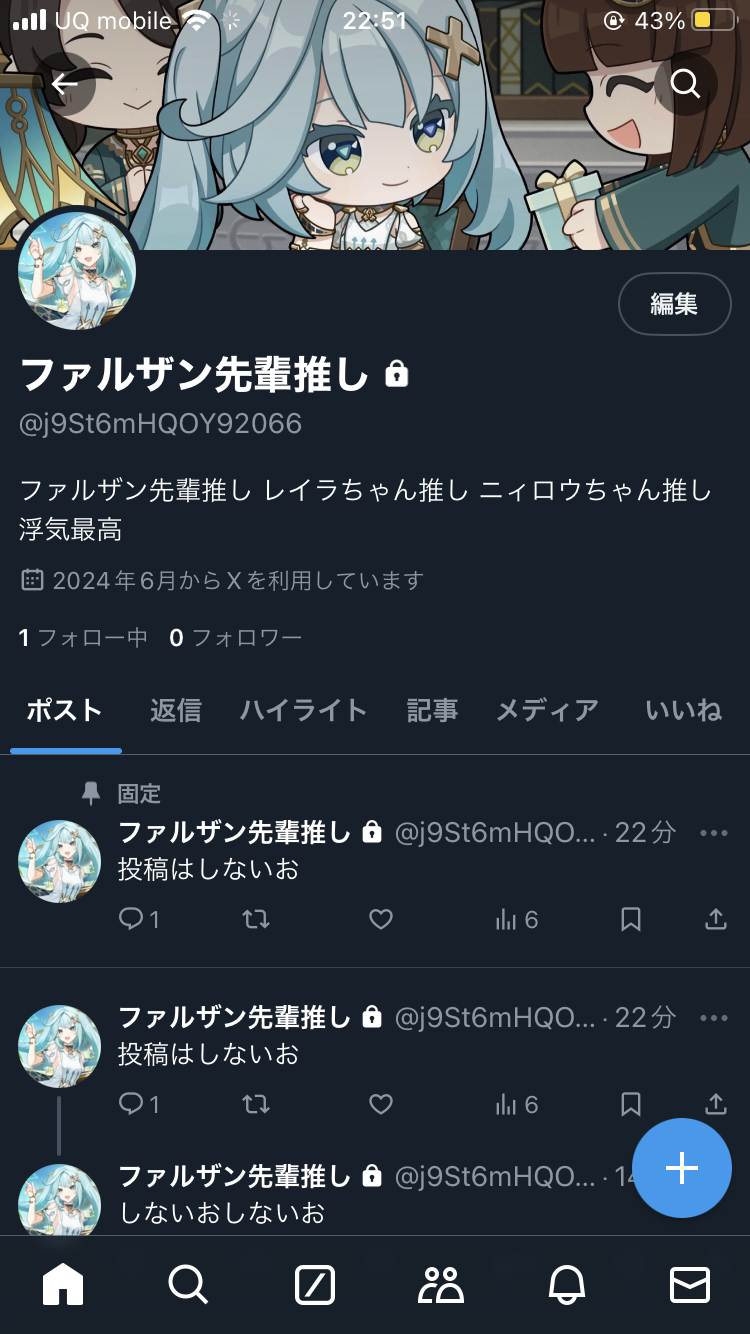This screenshot has height=1334, width=750.
Task: Open the Communities icon in the bottom bar
Action: (438, 1287)
